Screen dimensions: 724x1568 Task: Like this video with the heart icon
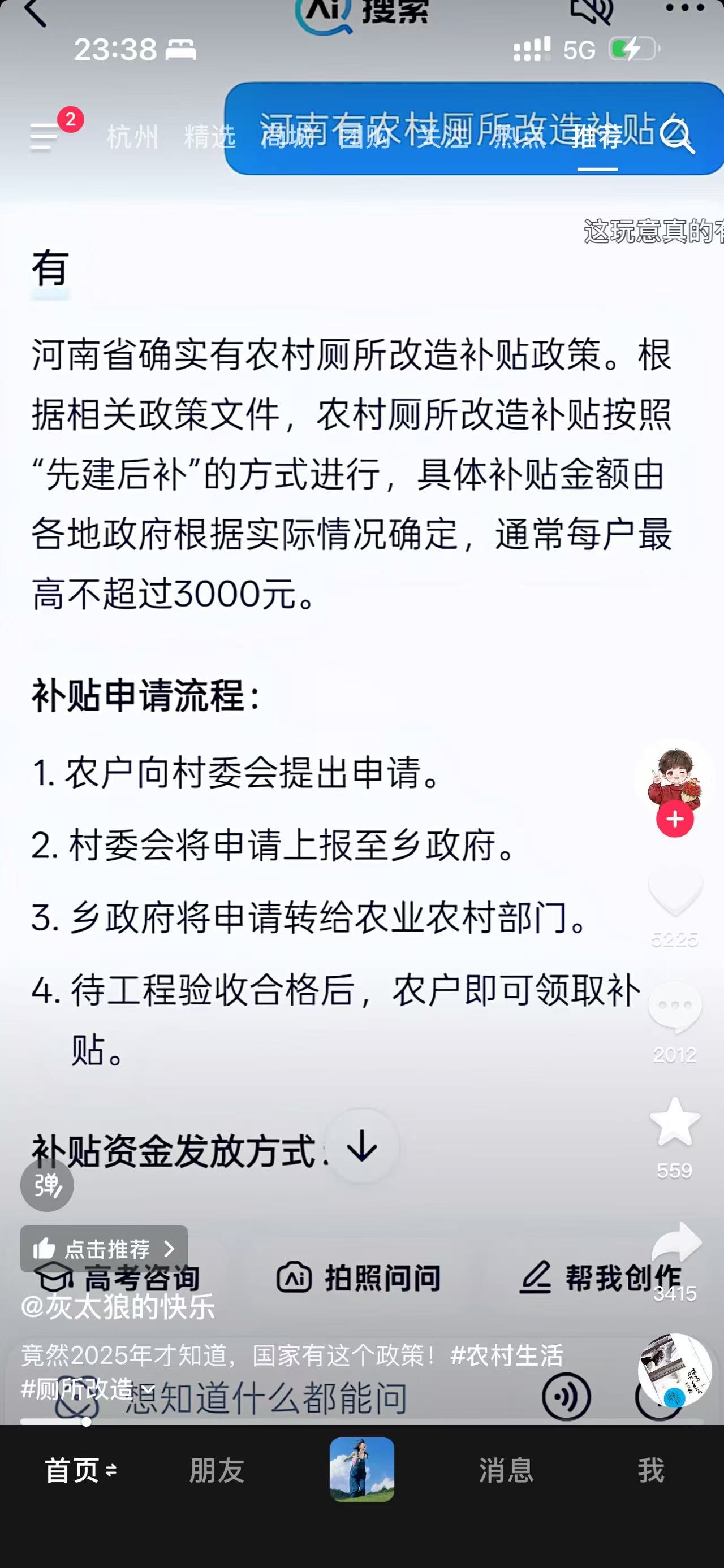(x=675, y=892)
